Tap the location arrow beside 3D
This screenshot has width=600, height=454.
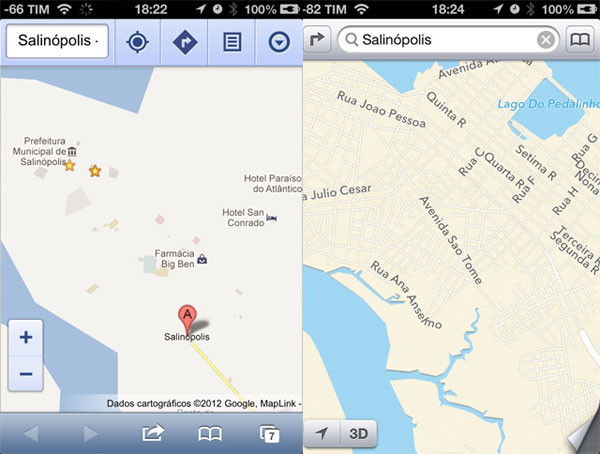pyautogui.click(x=322, y=433)
